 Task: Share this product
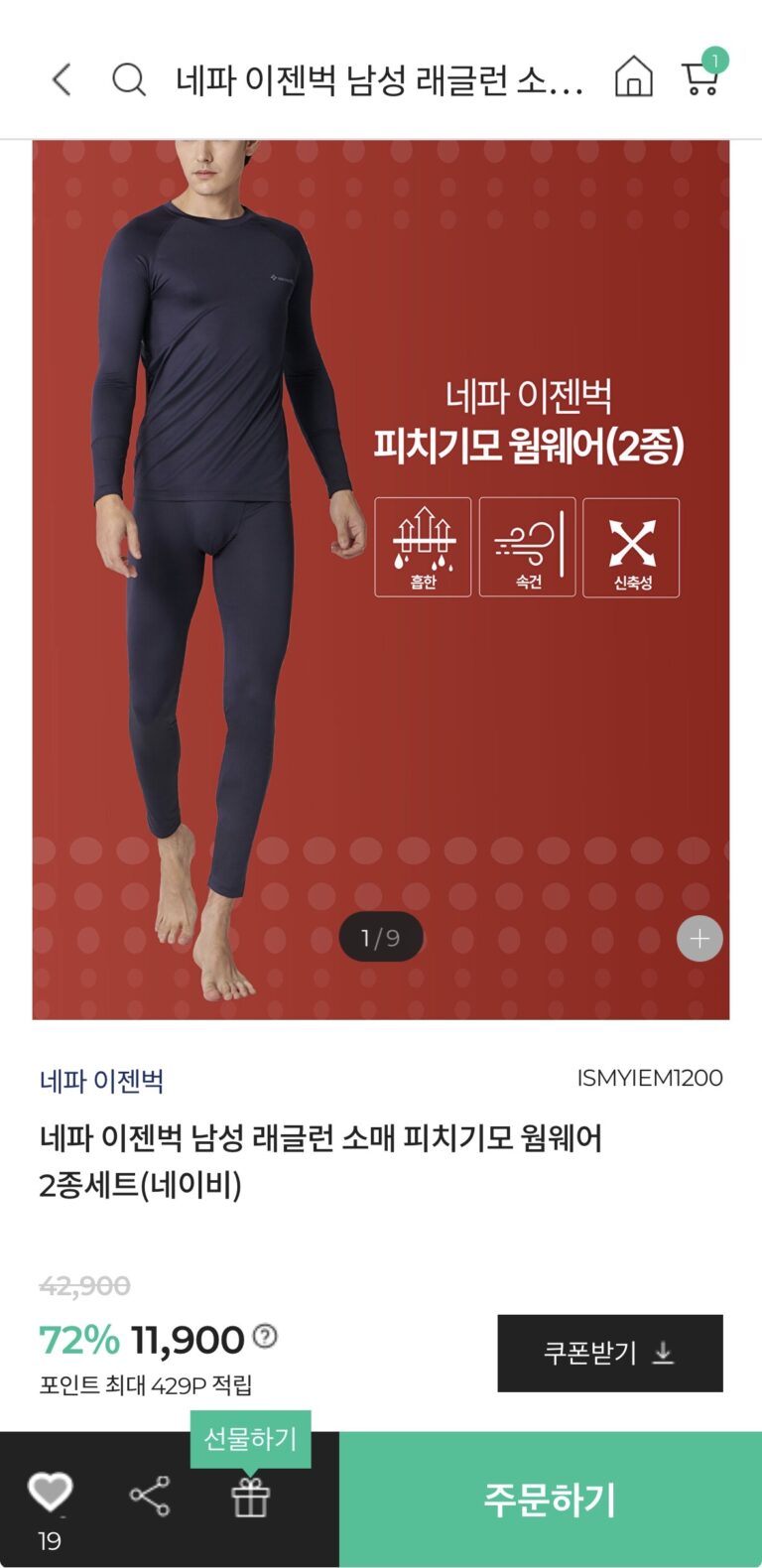click(x=150, y=1497)
